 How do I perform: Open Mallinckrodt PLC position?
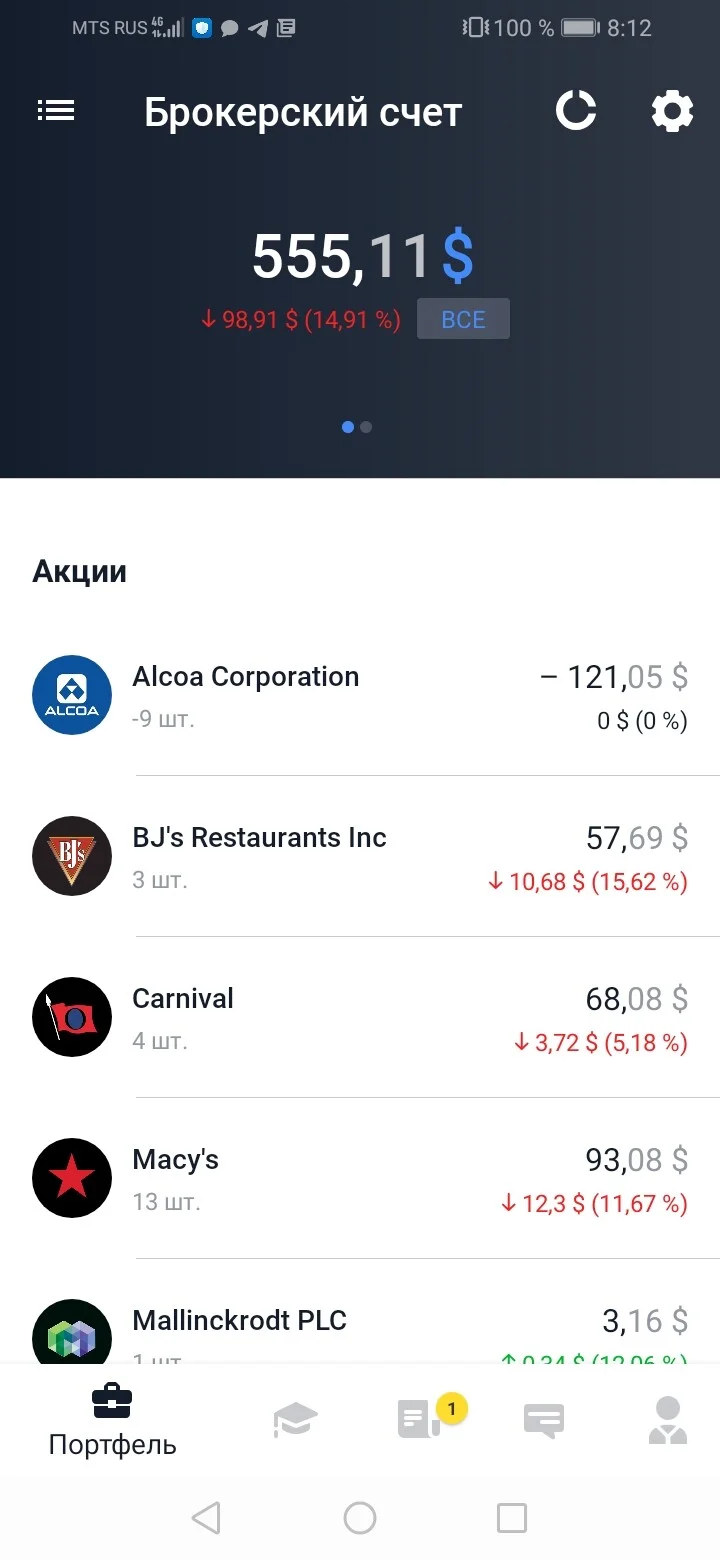(360, 1312)
